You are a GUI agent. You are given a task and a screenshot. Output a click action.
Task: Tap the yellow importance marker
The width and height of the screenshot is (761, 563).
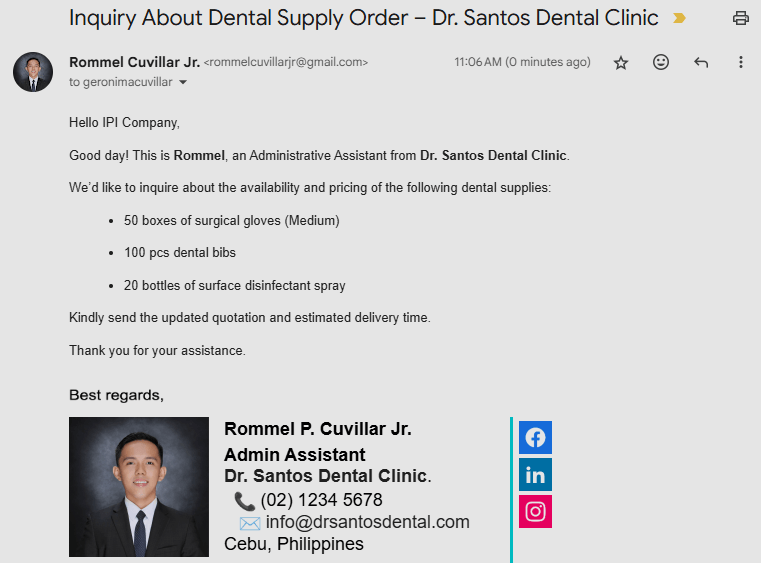click(680, 18)
